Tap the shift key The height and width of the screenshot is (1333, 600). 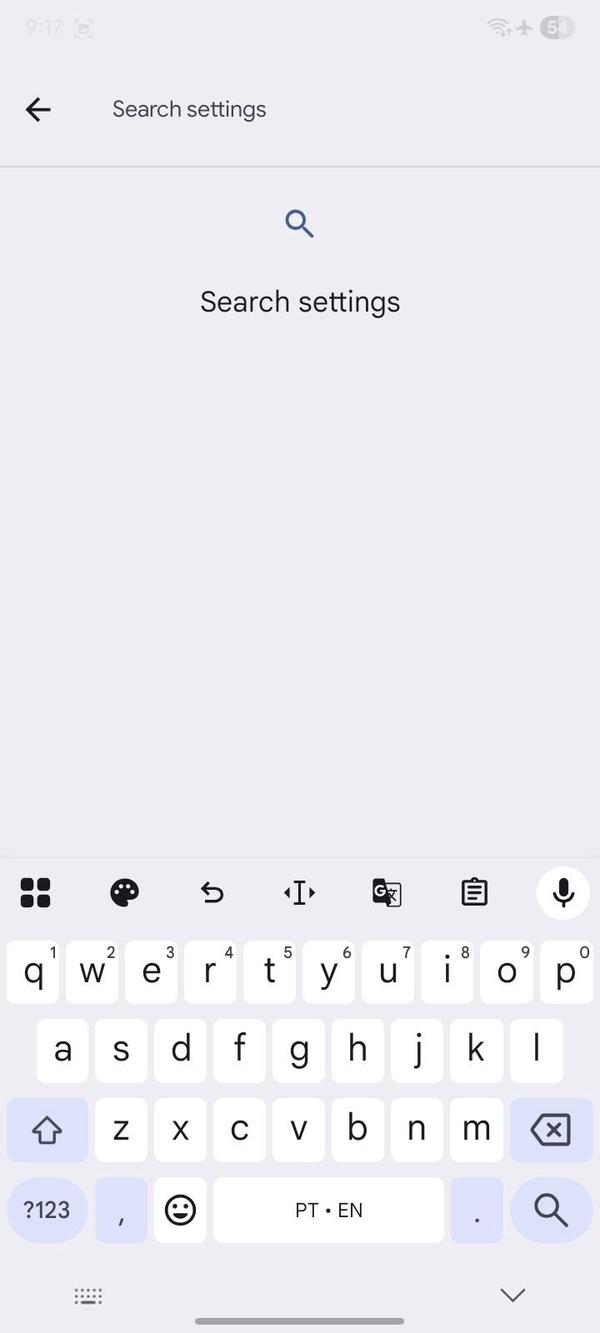pyautogui.click(x=47, y=1130)
